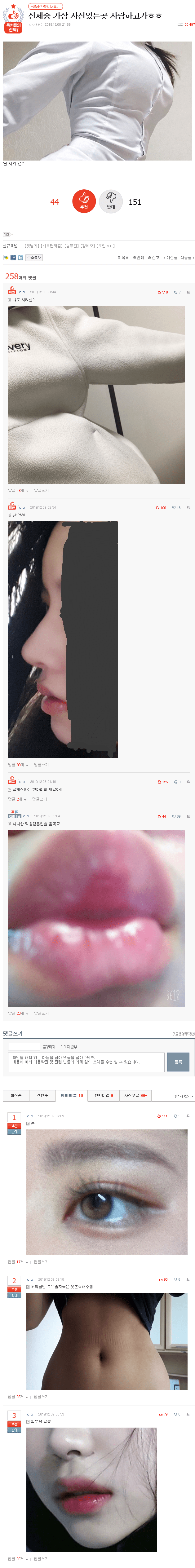Image resolution: width=195 pixels, height=1568 pixels.
Task: Report this post with 신고
Action: (x=153, y=258)
